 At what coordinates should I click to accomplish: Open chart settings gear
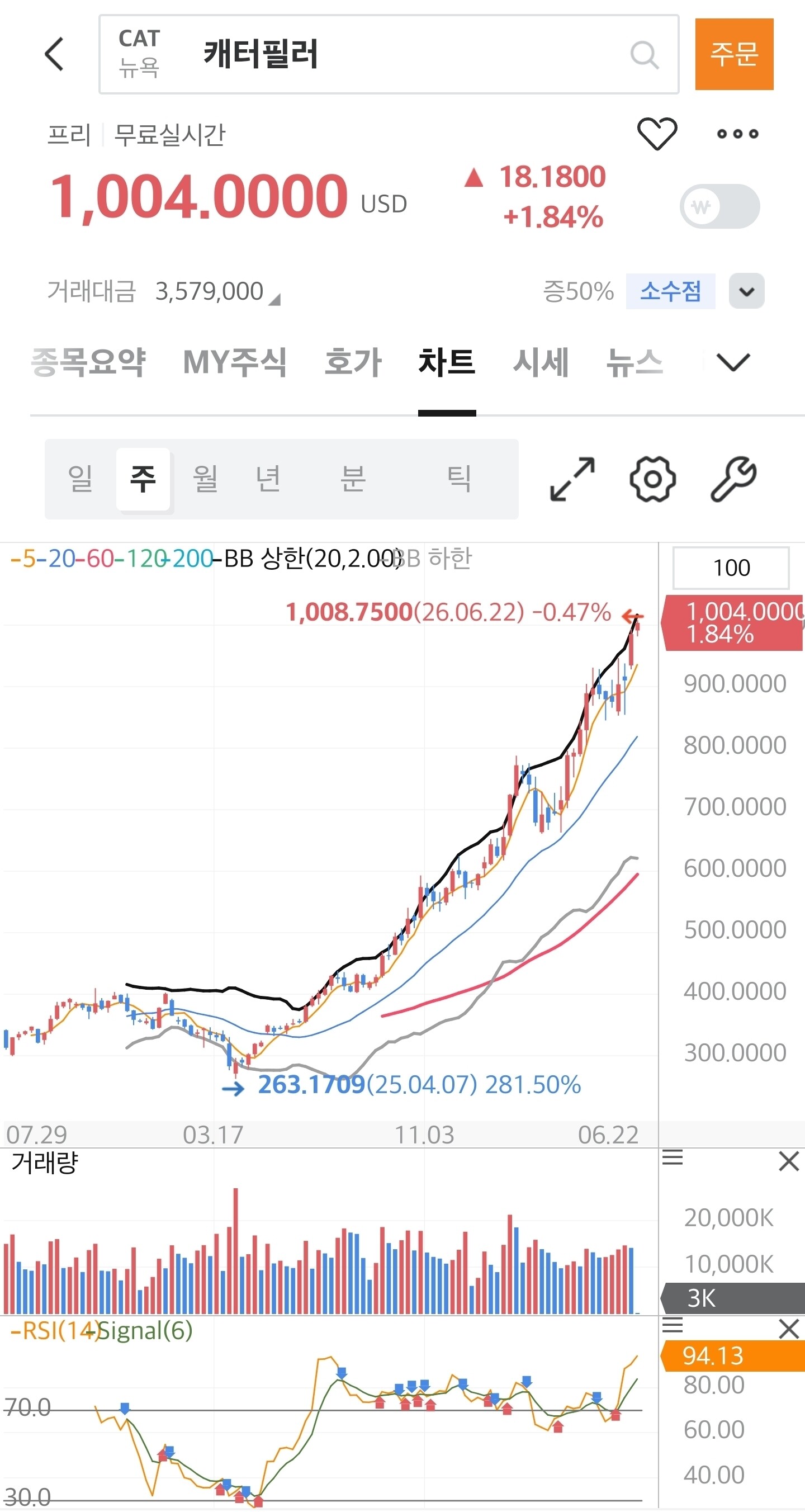[652, 479]
